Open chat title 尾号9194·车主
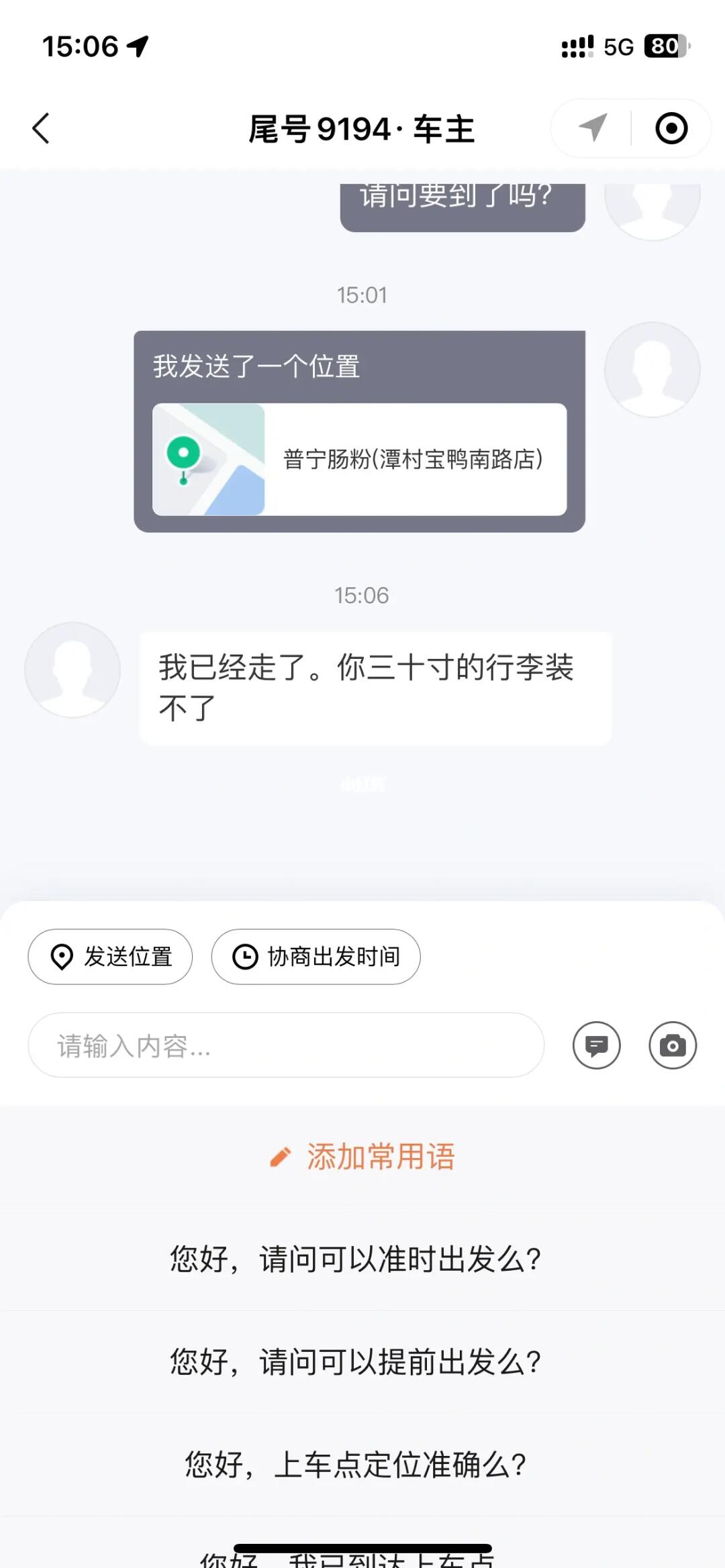The height and width of the screenshot is (1568, 725). (362, 129)
